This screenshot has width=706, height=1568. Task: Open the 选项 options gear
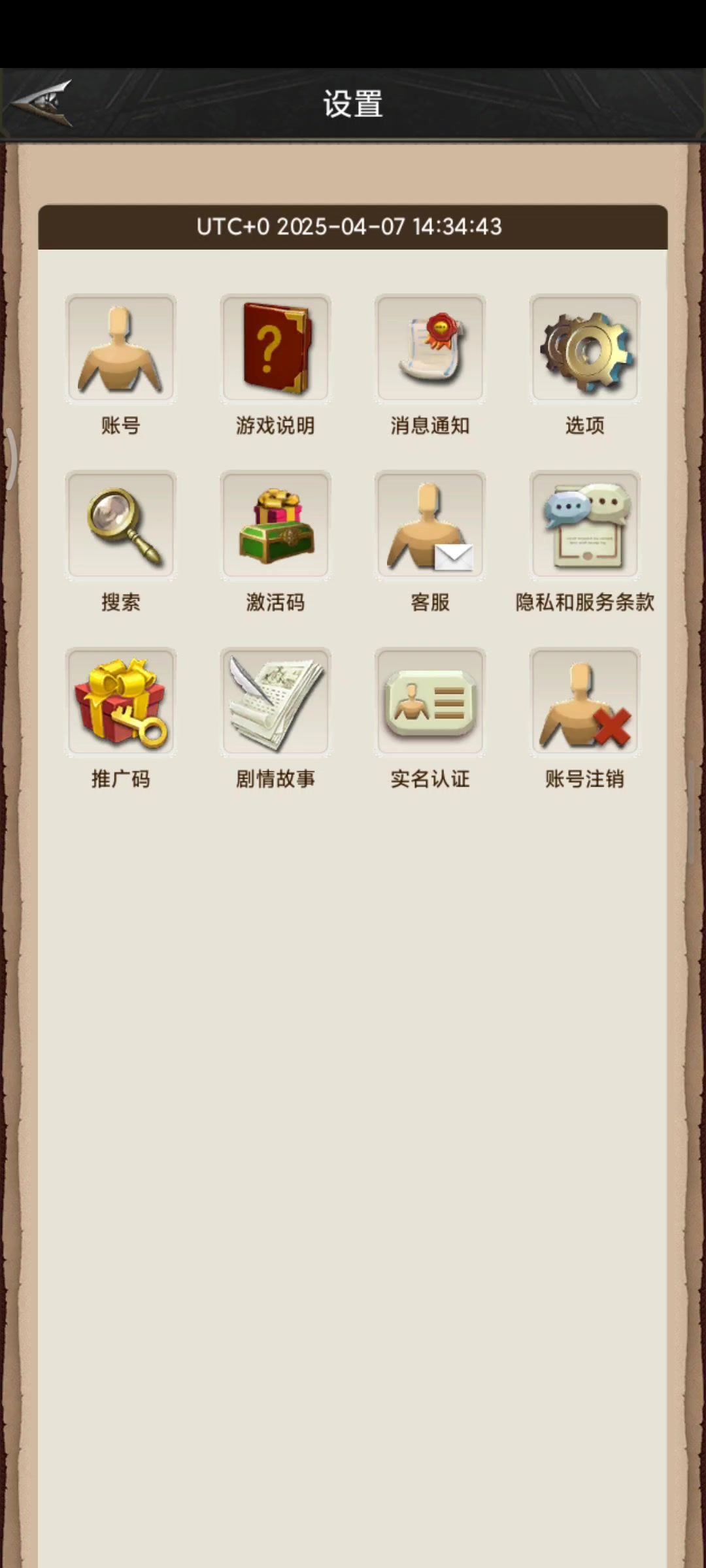coord(585,348)
